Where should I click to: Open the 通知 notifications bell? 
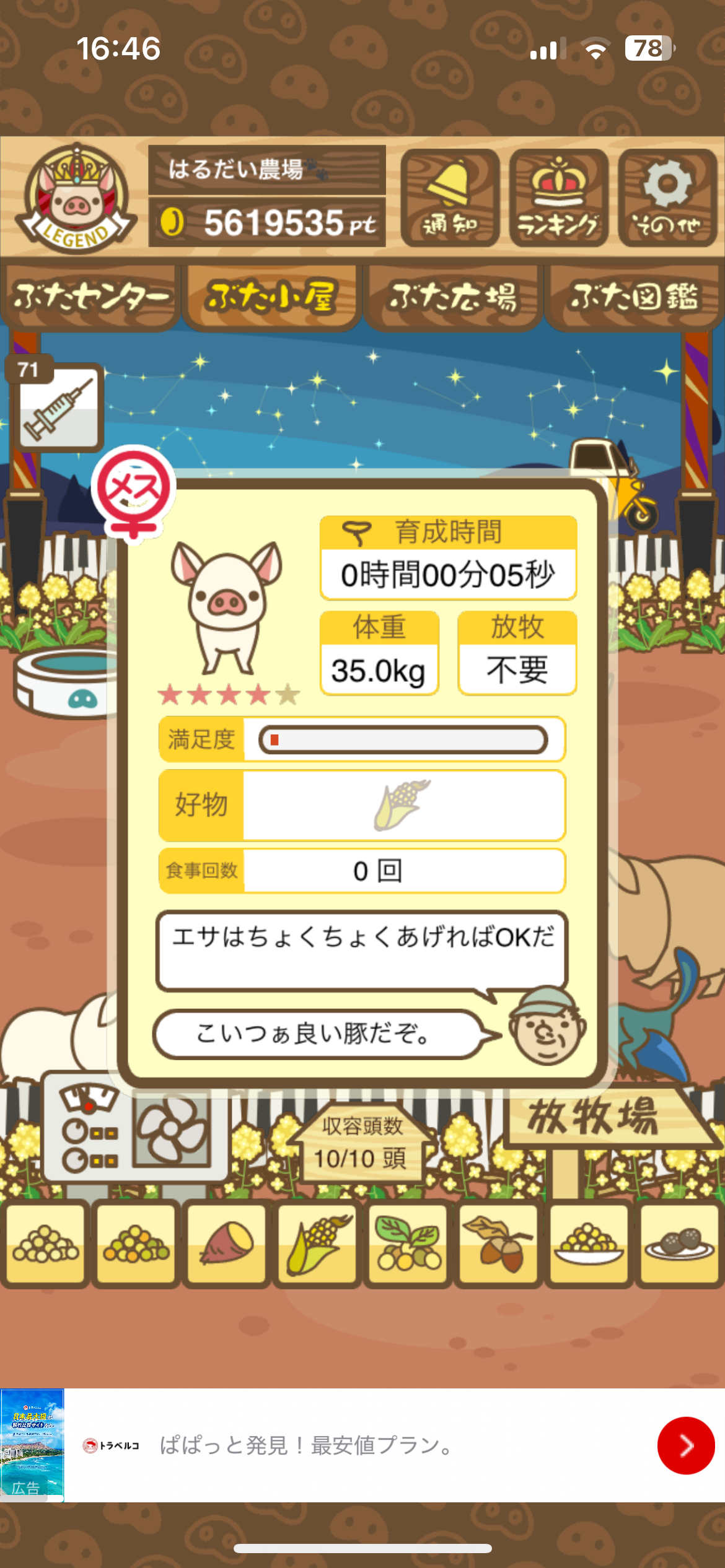tap(450, 198)
